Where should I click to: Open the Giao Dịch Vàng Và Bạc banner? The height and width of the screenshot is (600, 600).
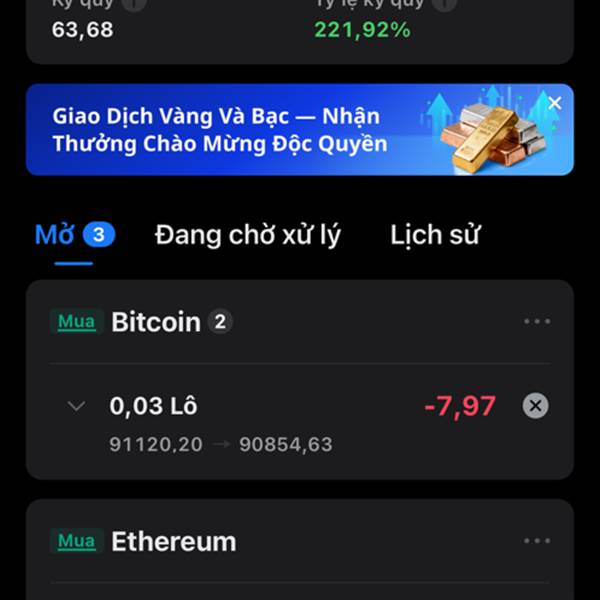(x=250, y=130)
